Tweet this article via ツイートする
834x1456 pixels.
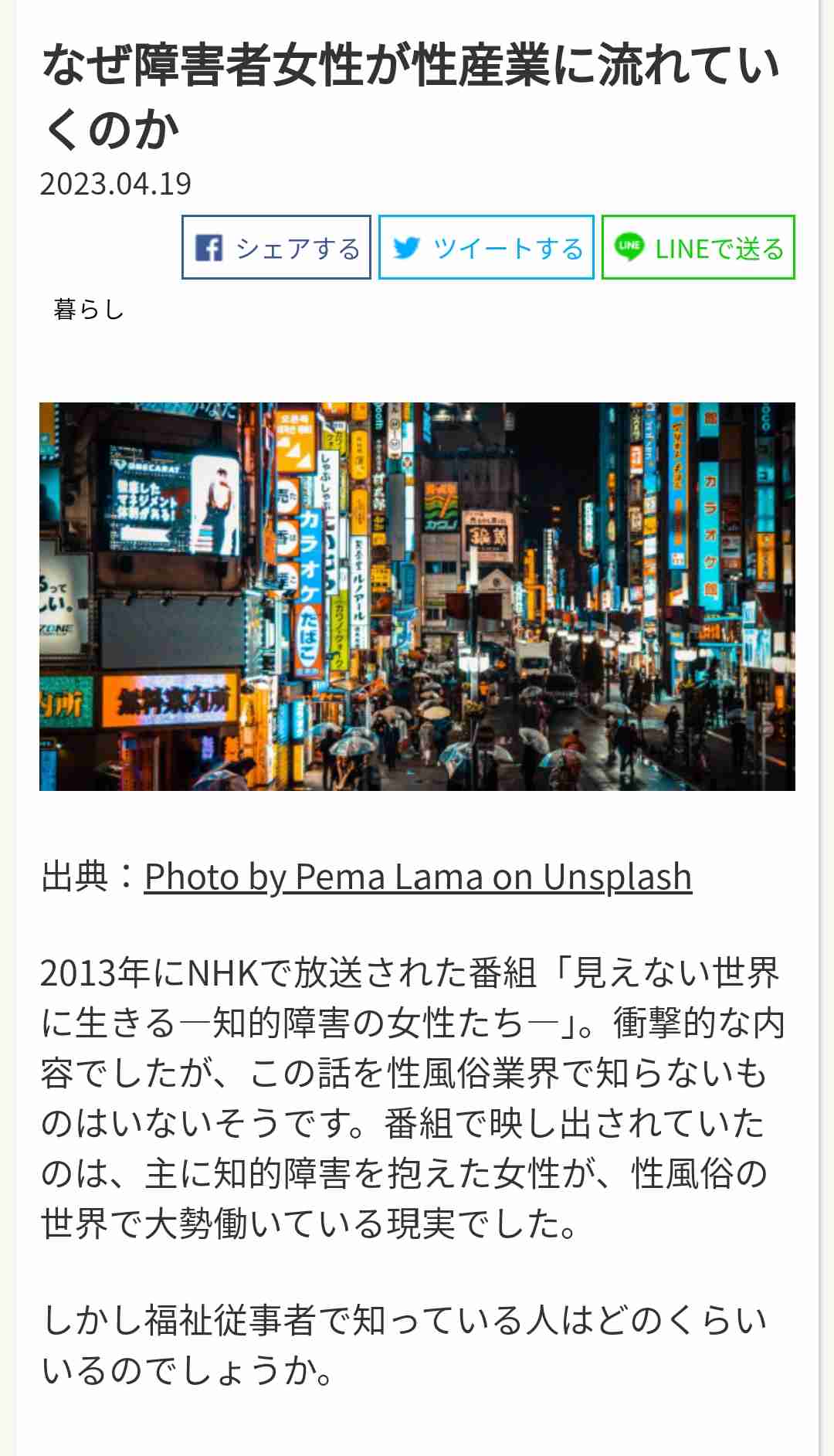click(486, 248)
